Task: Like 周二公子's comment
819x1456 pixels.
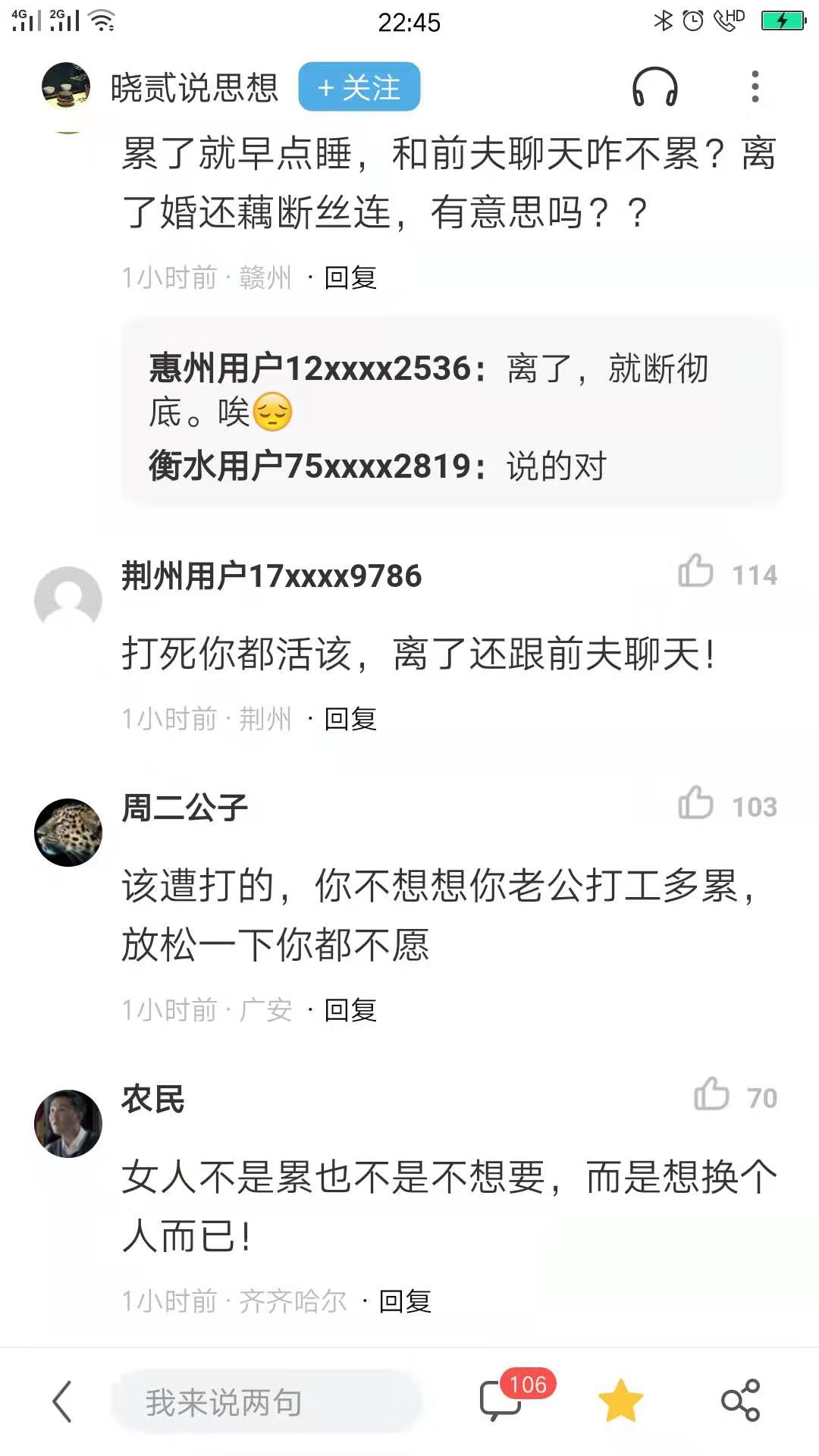Action: [696, 805]
